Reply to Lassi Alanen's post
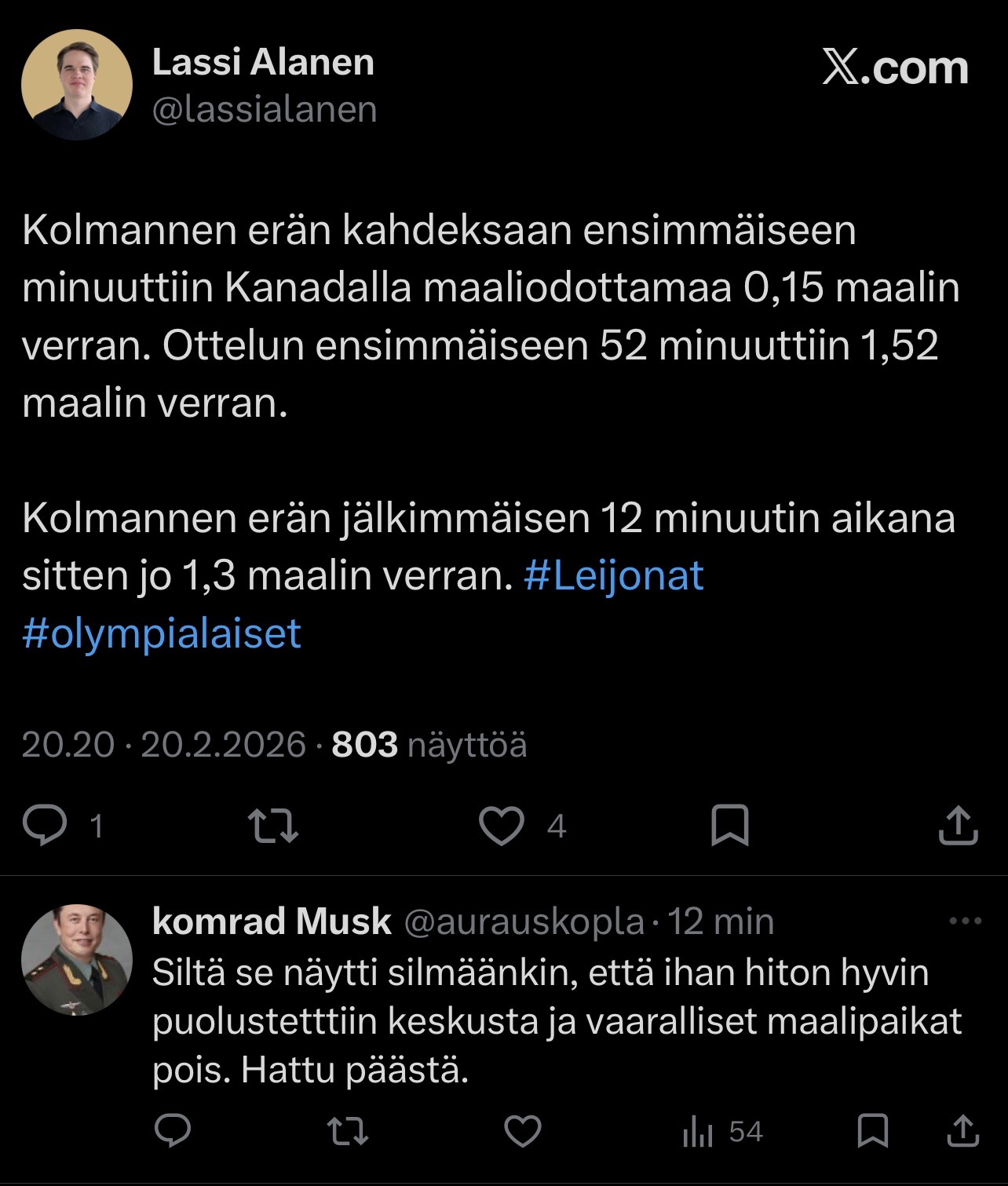Image resolution: width=1008 pixels, height=1186 pixels. 45,826
